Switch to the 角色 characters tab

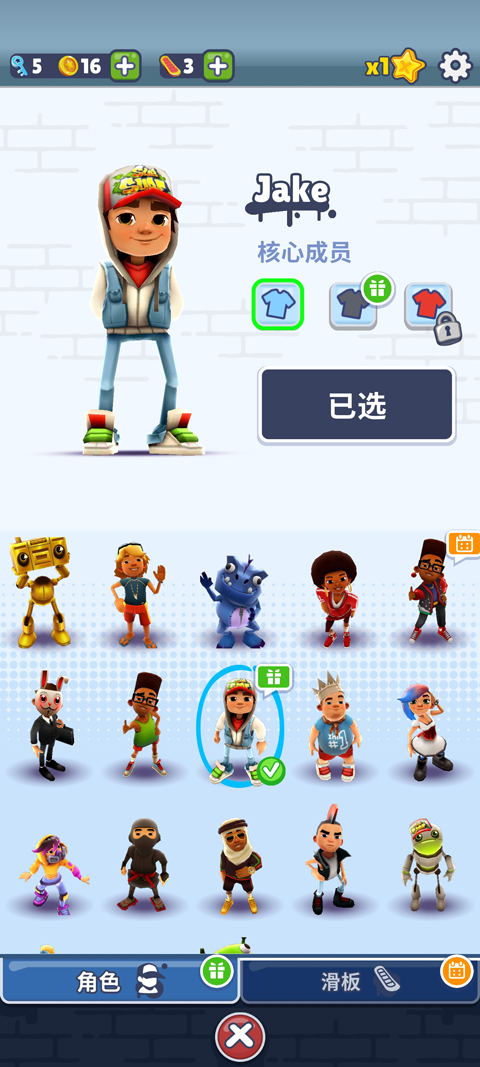tap(119, 981)
